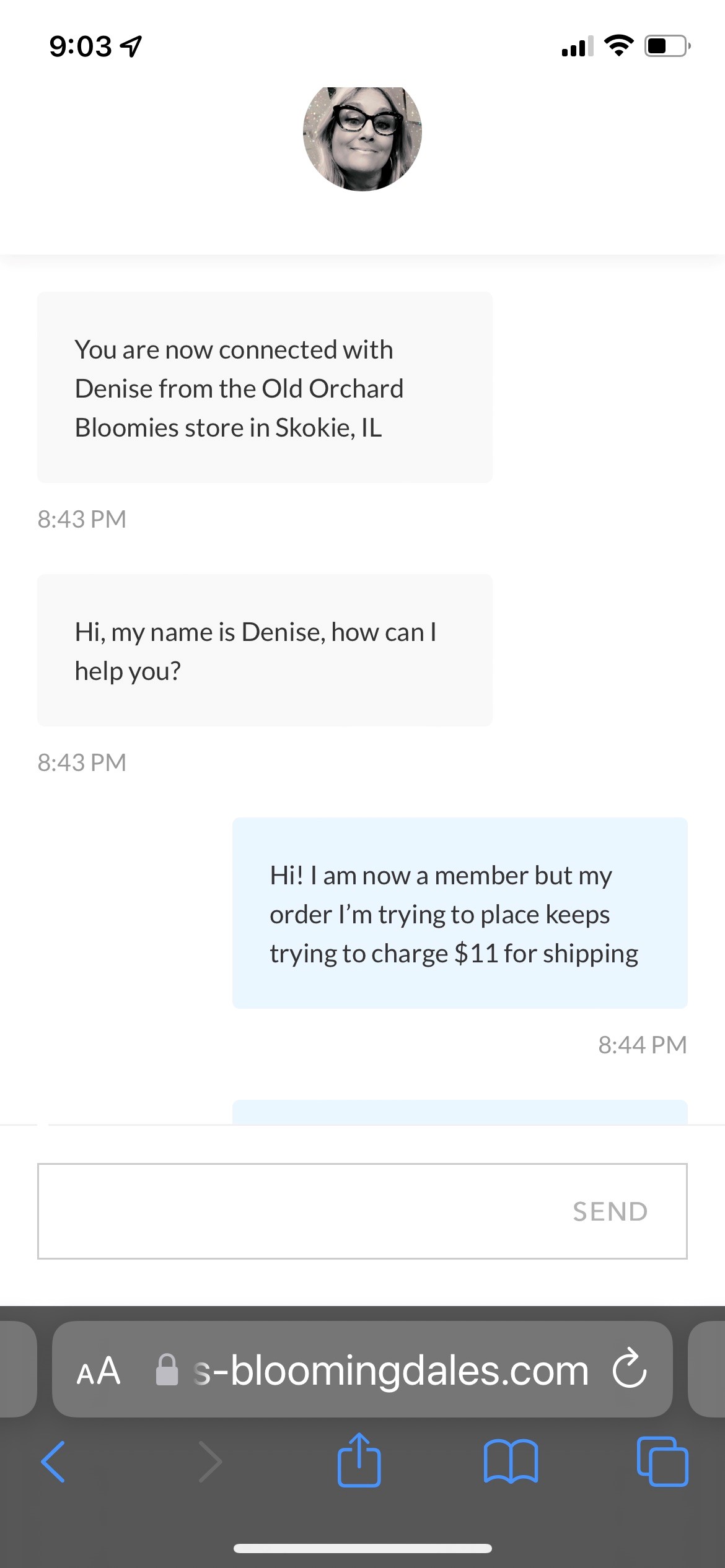Select Denise's greeting message bubble

pyautogui.click(x=264, y=650)
